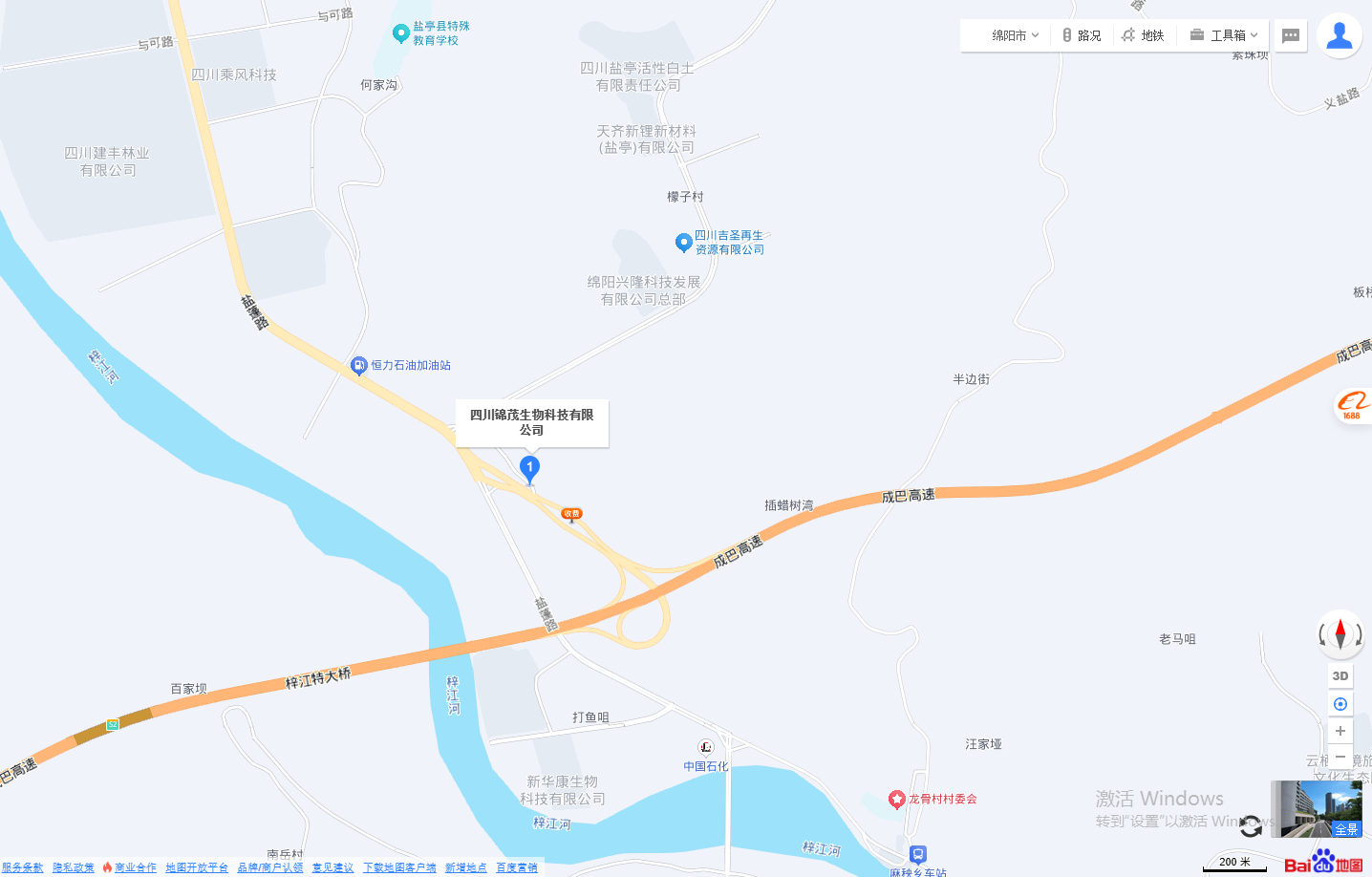
Task: Select marker 1 for 四川锦茂生物科技有限公司
Action: 529,468
